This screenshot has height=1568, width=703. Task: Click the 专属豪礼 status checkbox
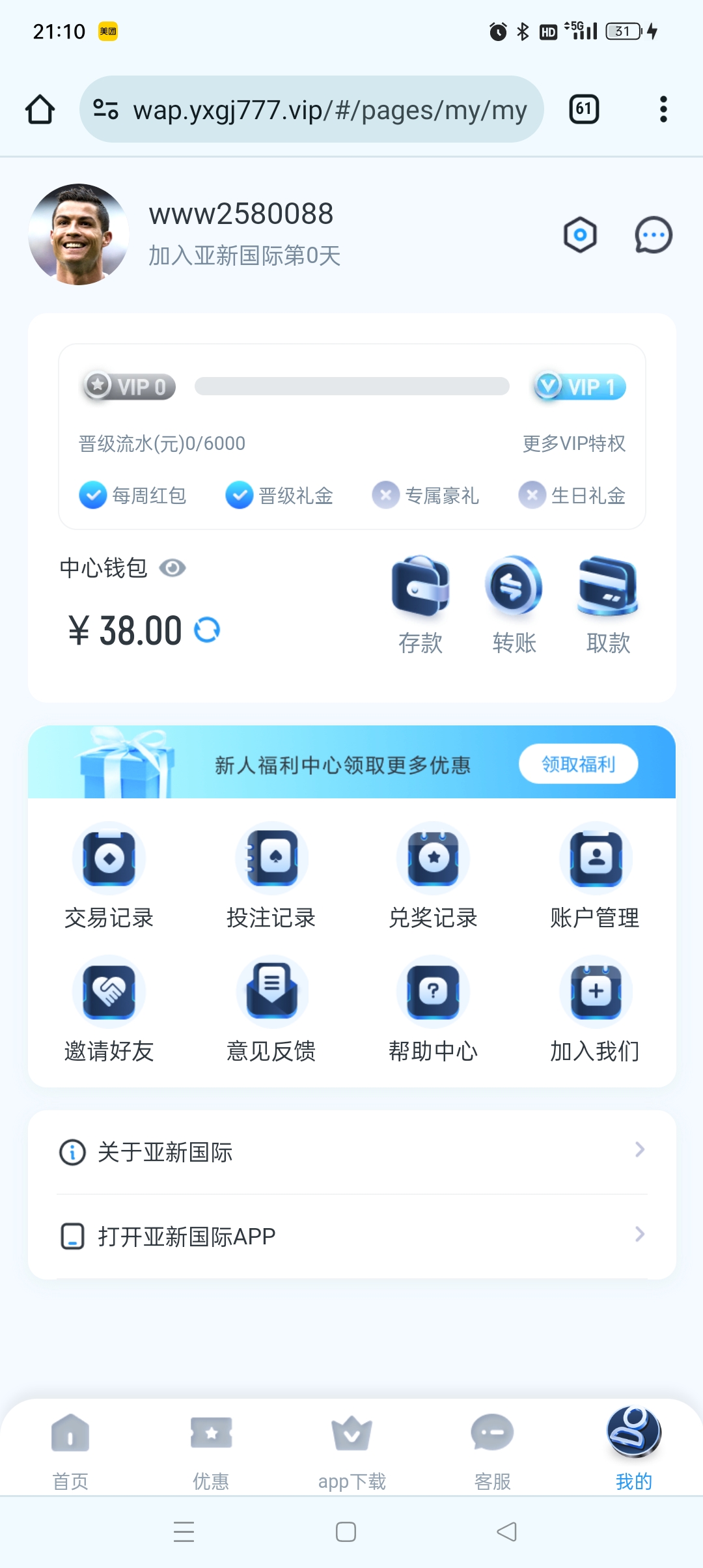387,495
